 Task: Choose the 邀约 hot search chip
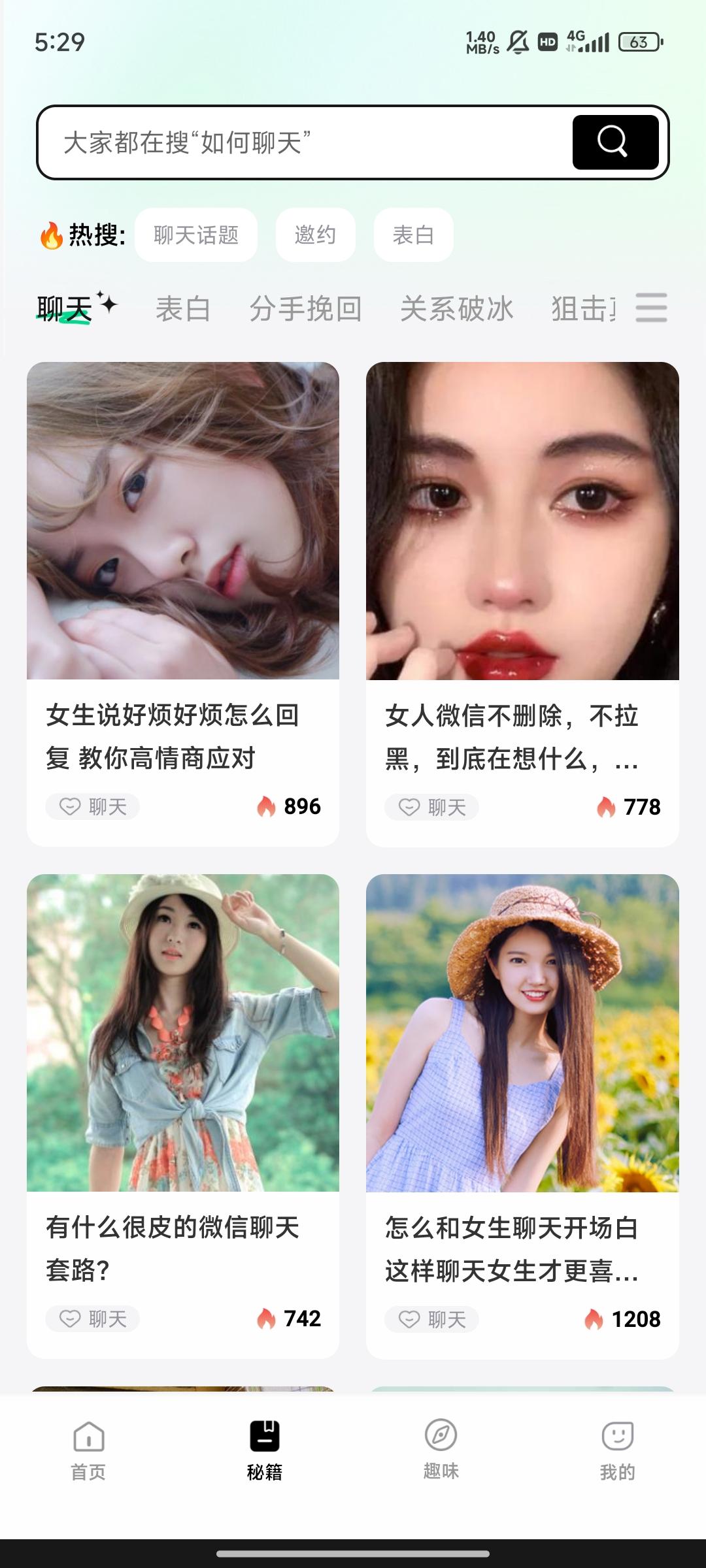click(x=315, y=235)
